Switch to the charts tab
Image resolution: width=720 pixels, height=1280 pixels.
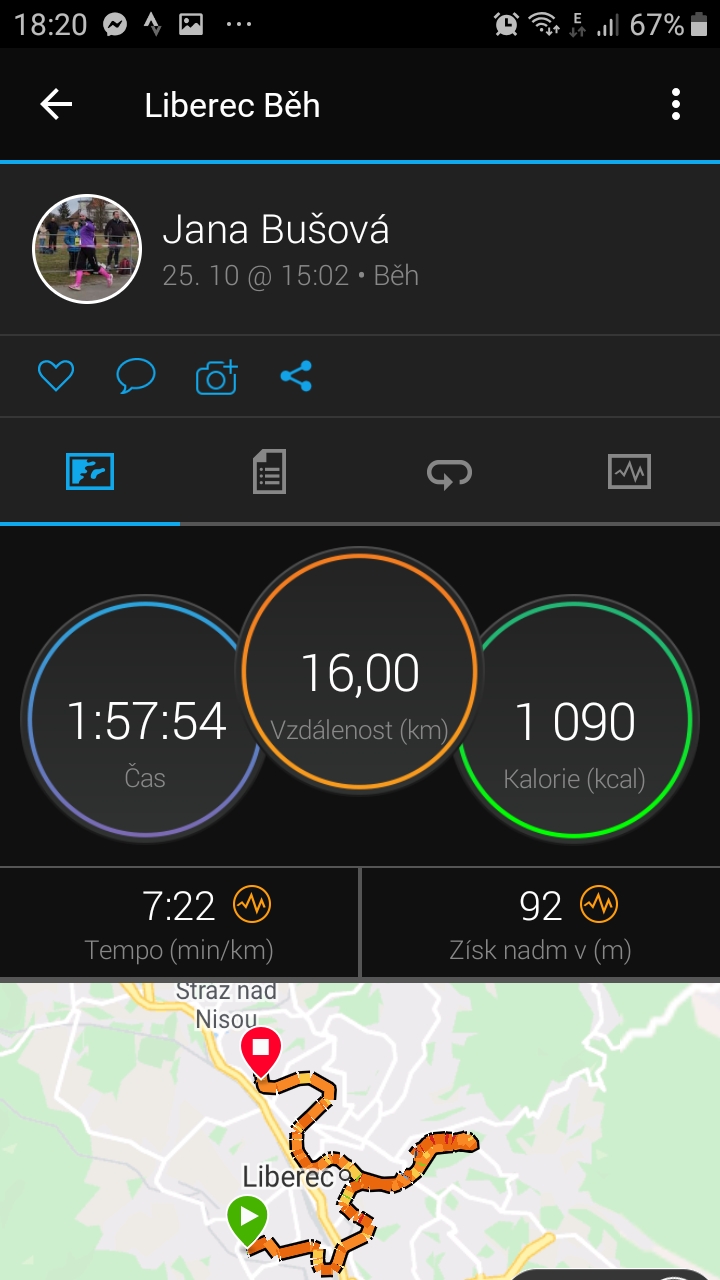point(629,471)
